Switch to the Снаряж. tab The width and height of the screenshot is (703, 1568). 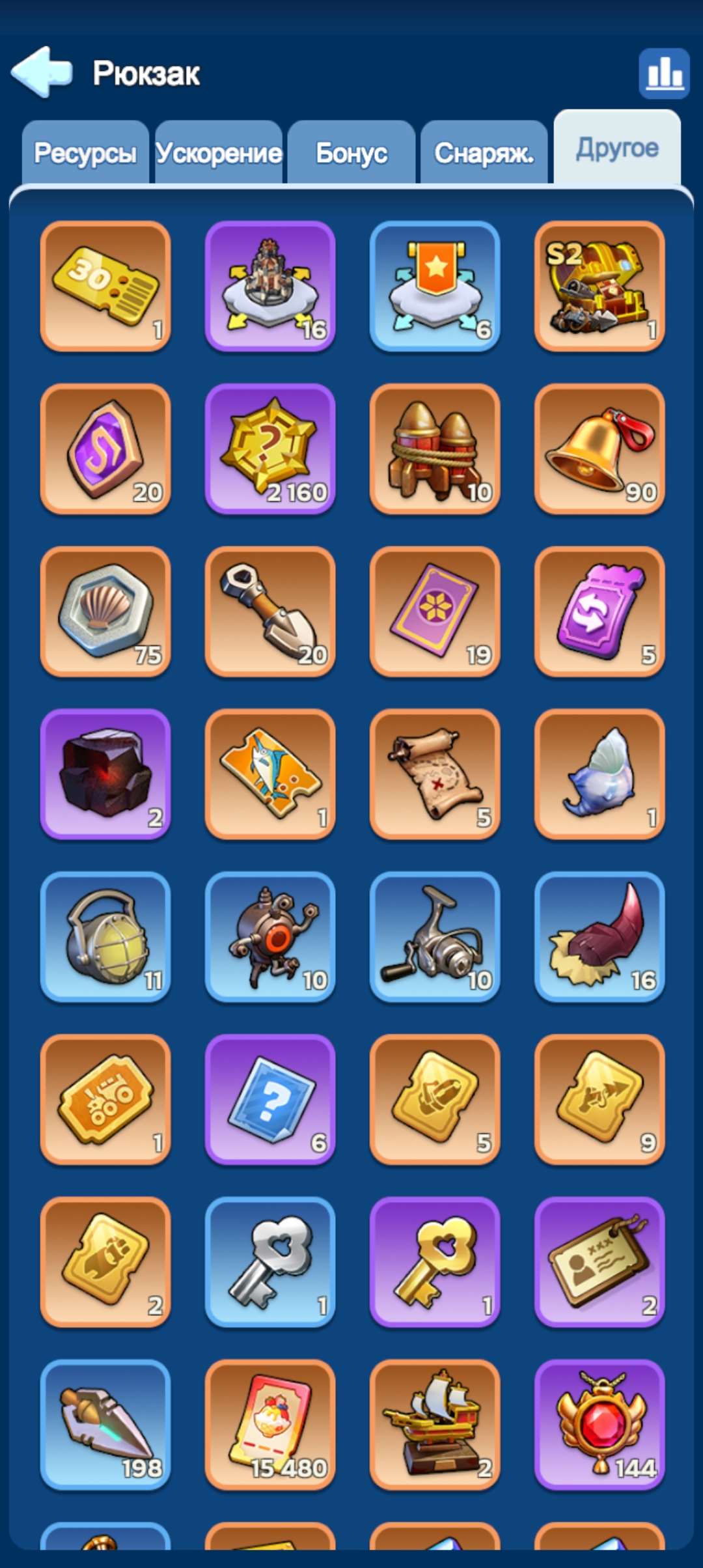point(484,153)
